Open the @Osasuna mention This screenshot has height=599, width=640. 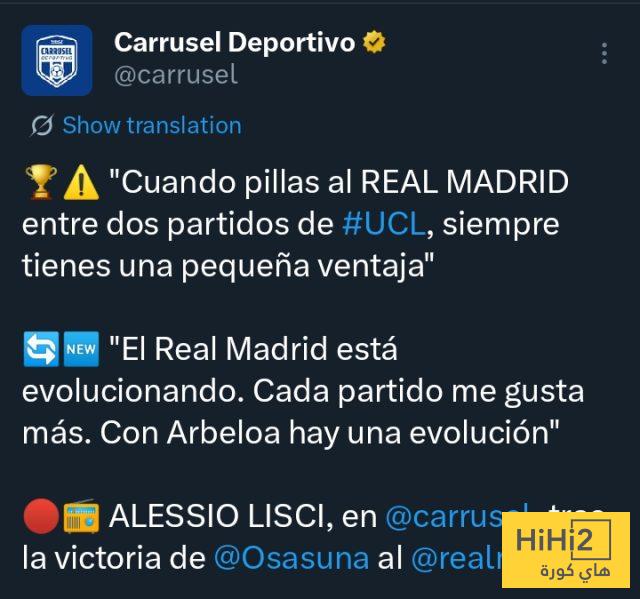click(291, 558)
